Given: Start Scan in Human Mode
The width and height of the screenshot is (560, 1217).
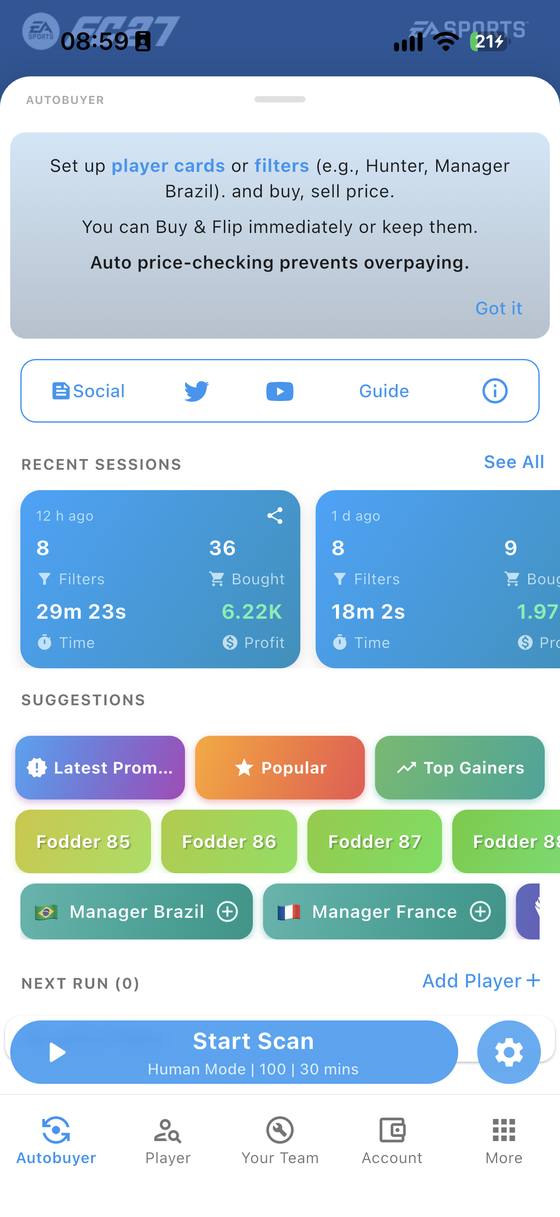Looking at the screenshot, I should point(234,1052).
